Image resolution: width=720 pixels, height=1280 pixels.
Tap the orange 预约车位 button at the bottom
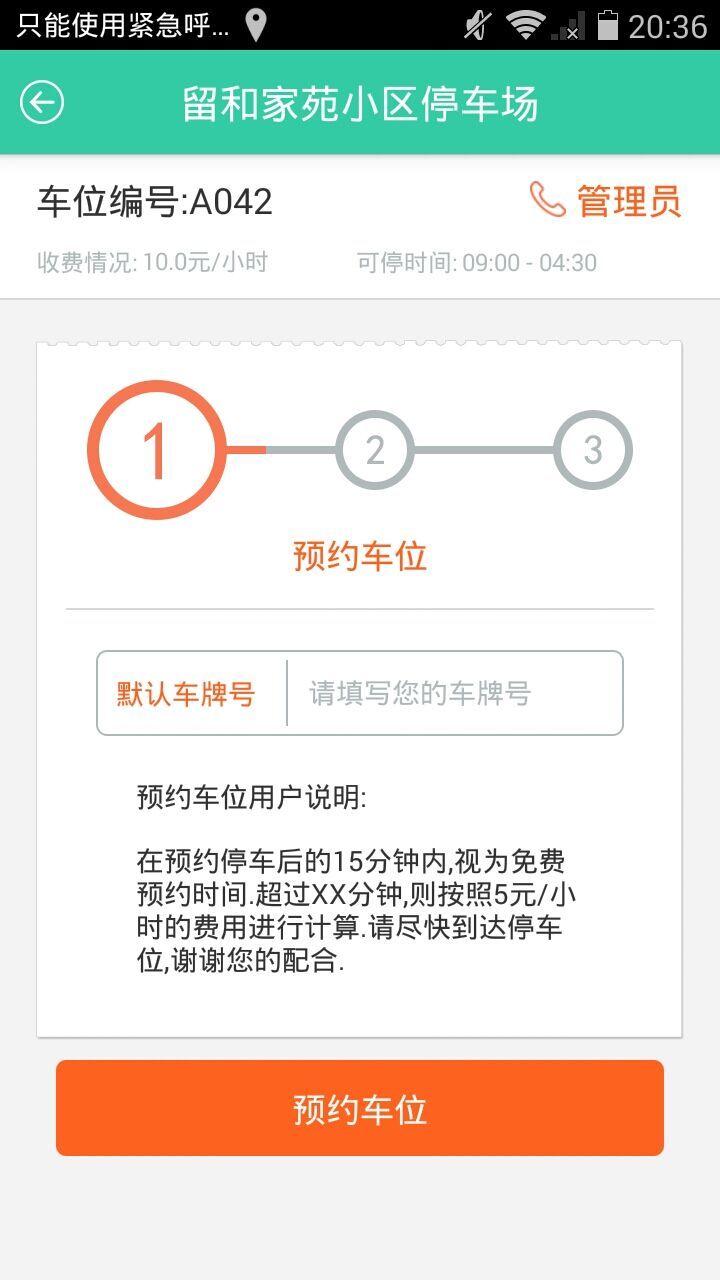[x=360, y=1108]
